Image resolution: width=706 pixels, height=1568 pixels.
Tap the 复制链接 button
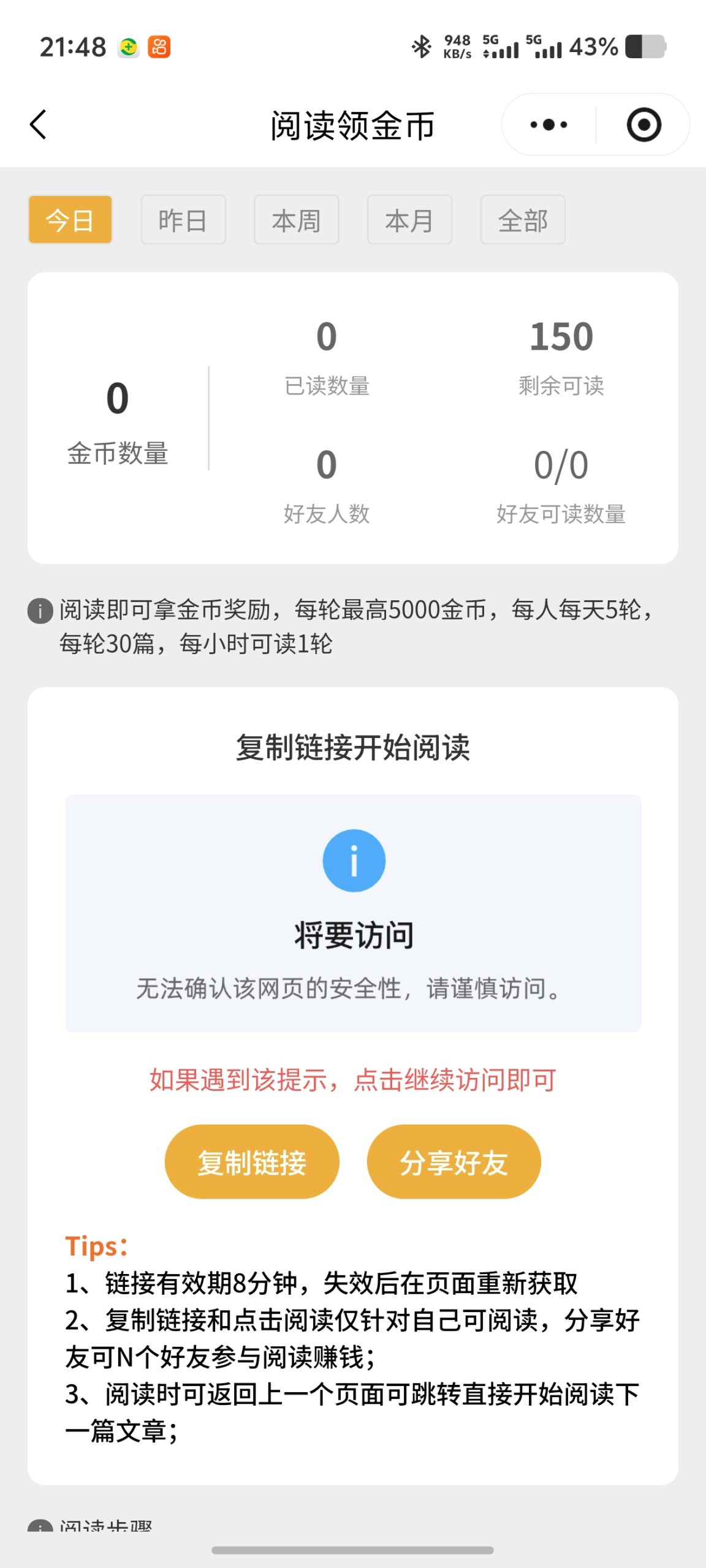(x=252, y=1162)
